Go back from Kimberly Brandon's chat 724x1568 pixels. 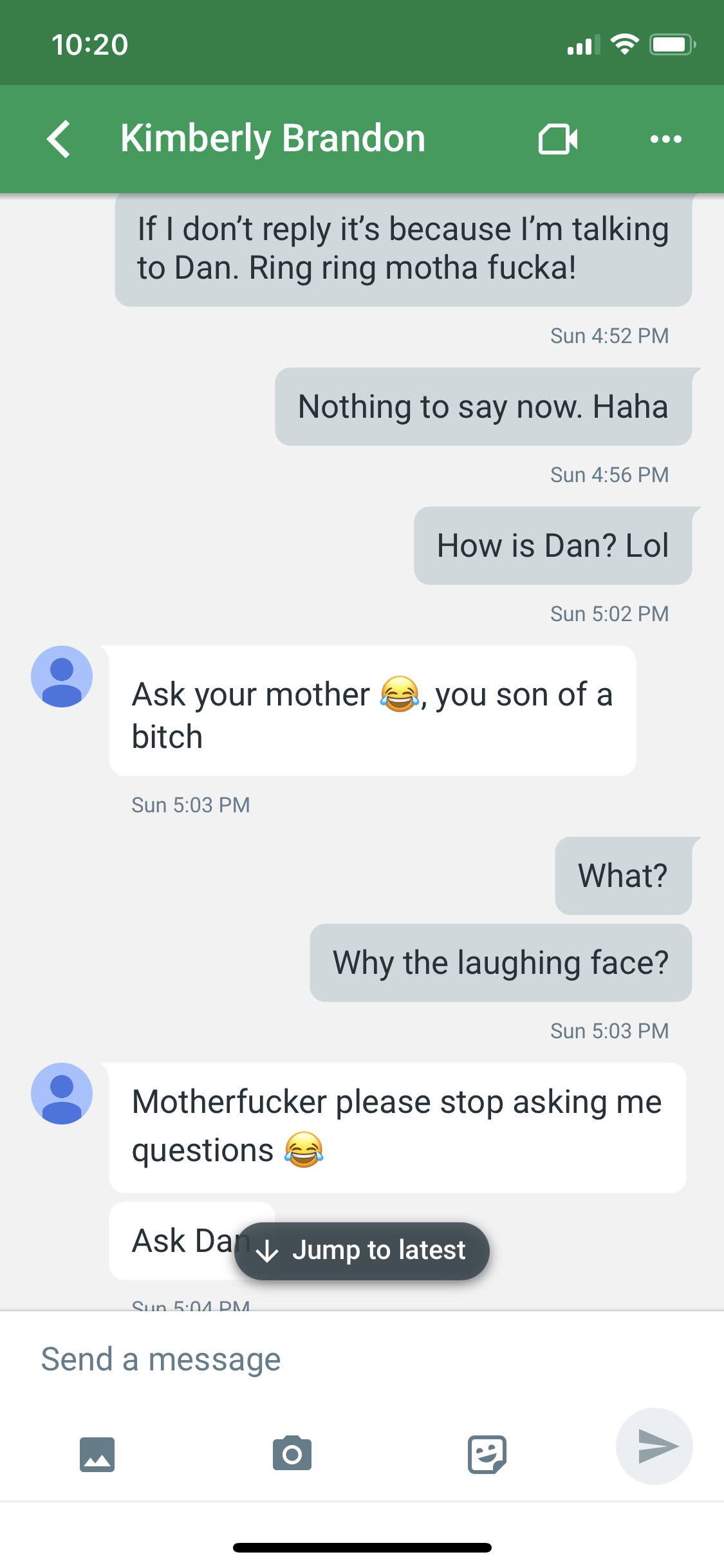click(x=59, y=138)
